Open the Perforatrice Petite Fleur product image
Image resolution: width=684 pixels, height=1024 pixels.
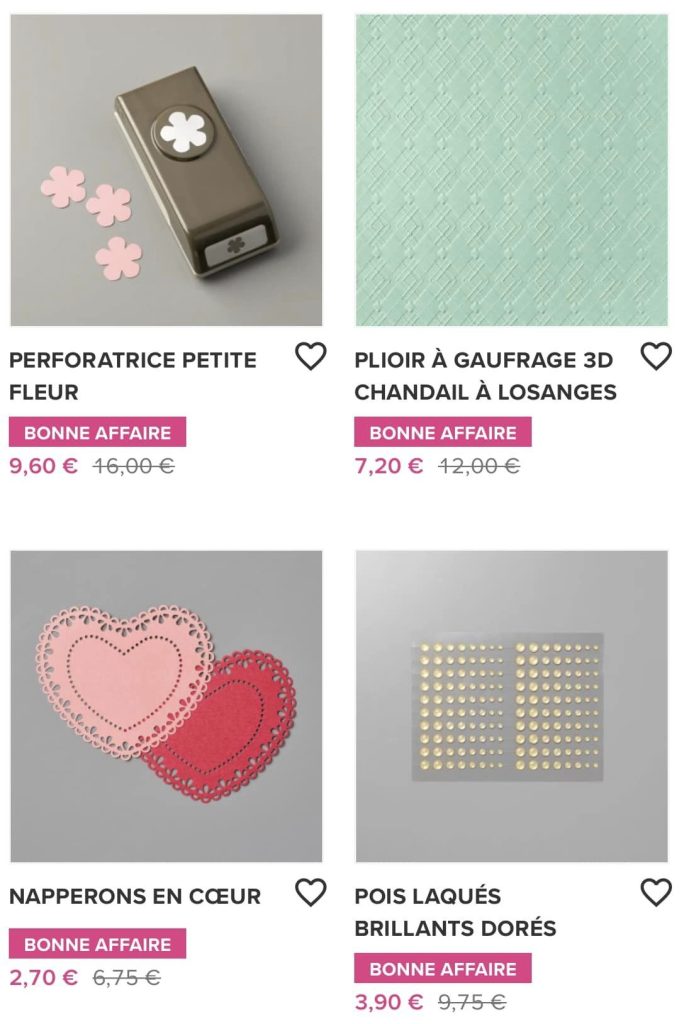coord(166,171)
